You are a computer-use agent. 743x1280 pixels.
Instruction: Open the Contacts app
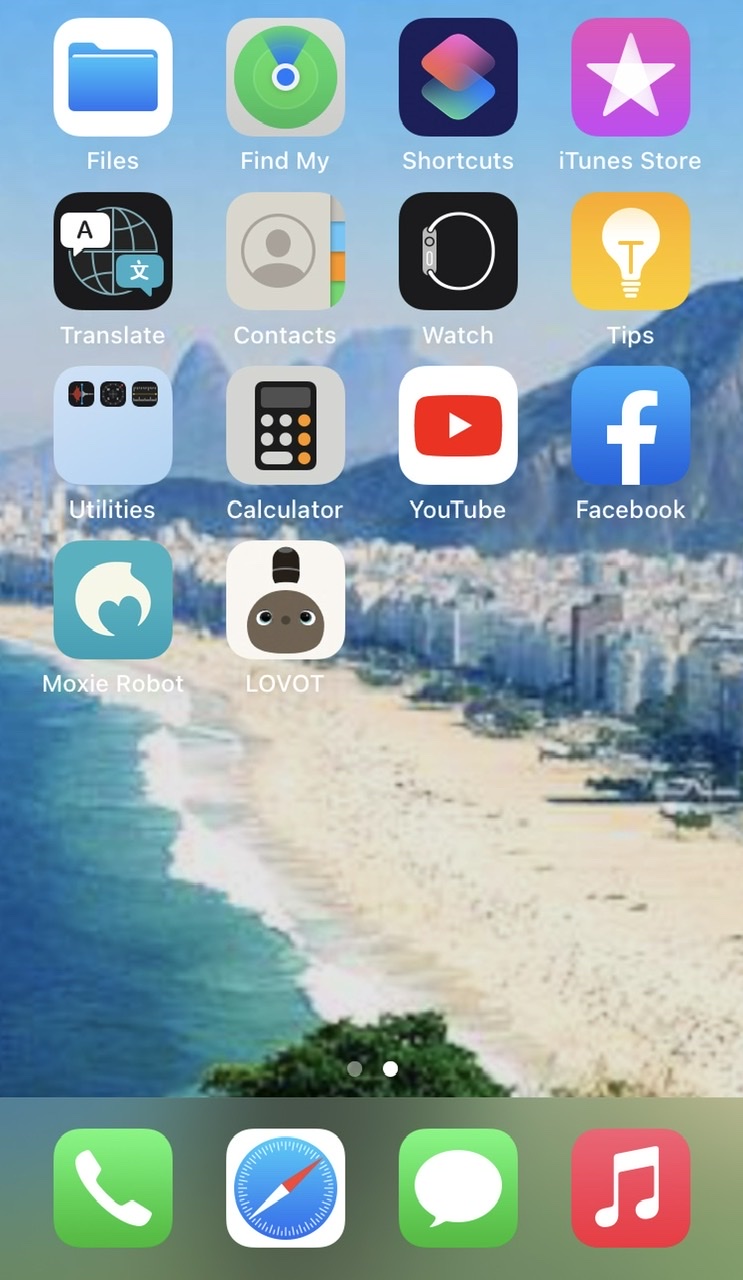click(x=285, y=251)
